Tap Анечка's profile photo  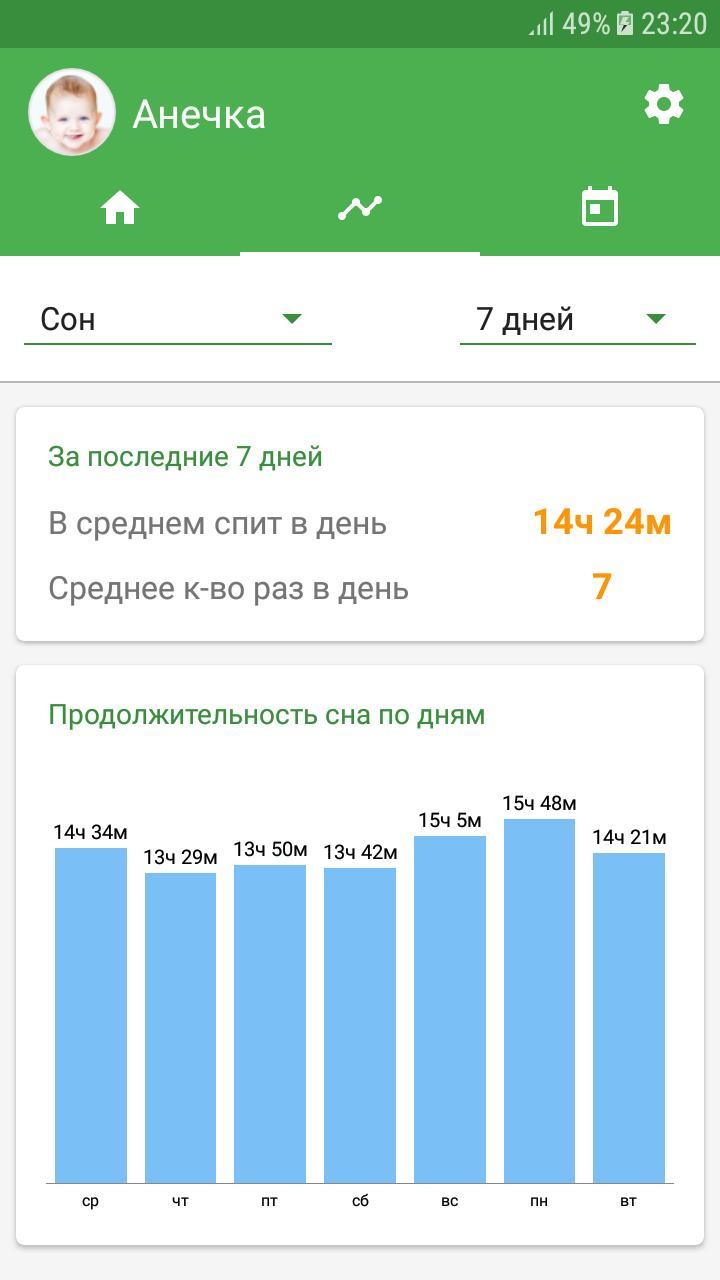click(x=72, y=112)
